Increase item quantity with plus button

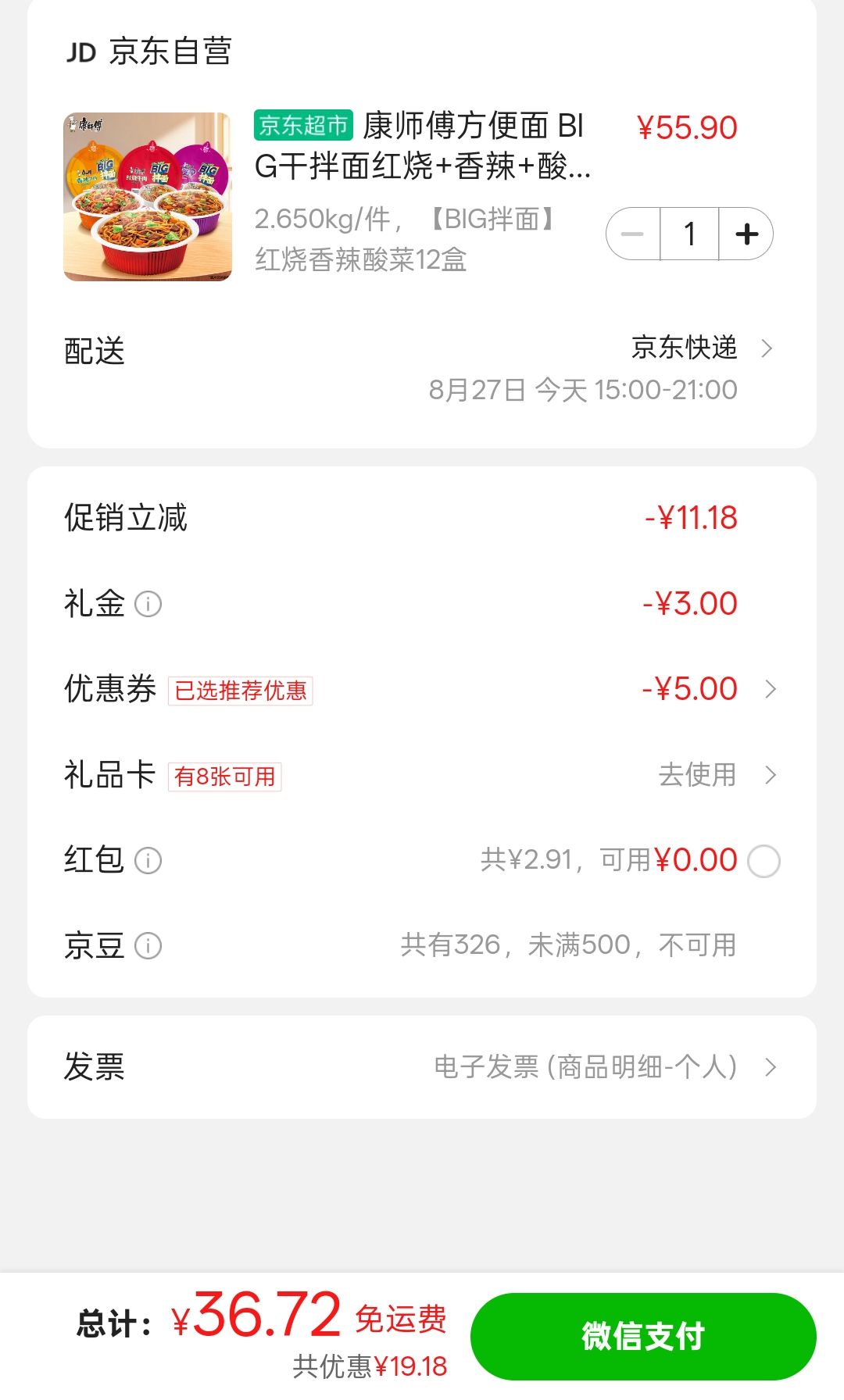[x=747, y=234]
